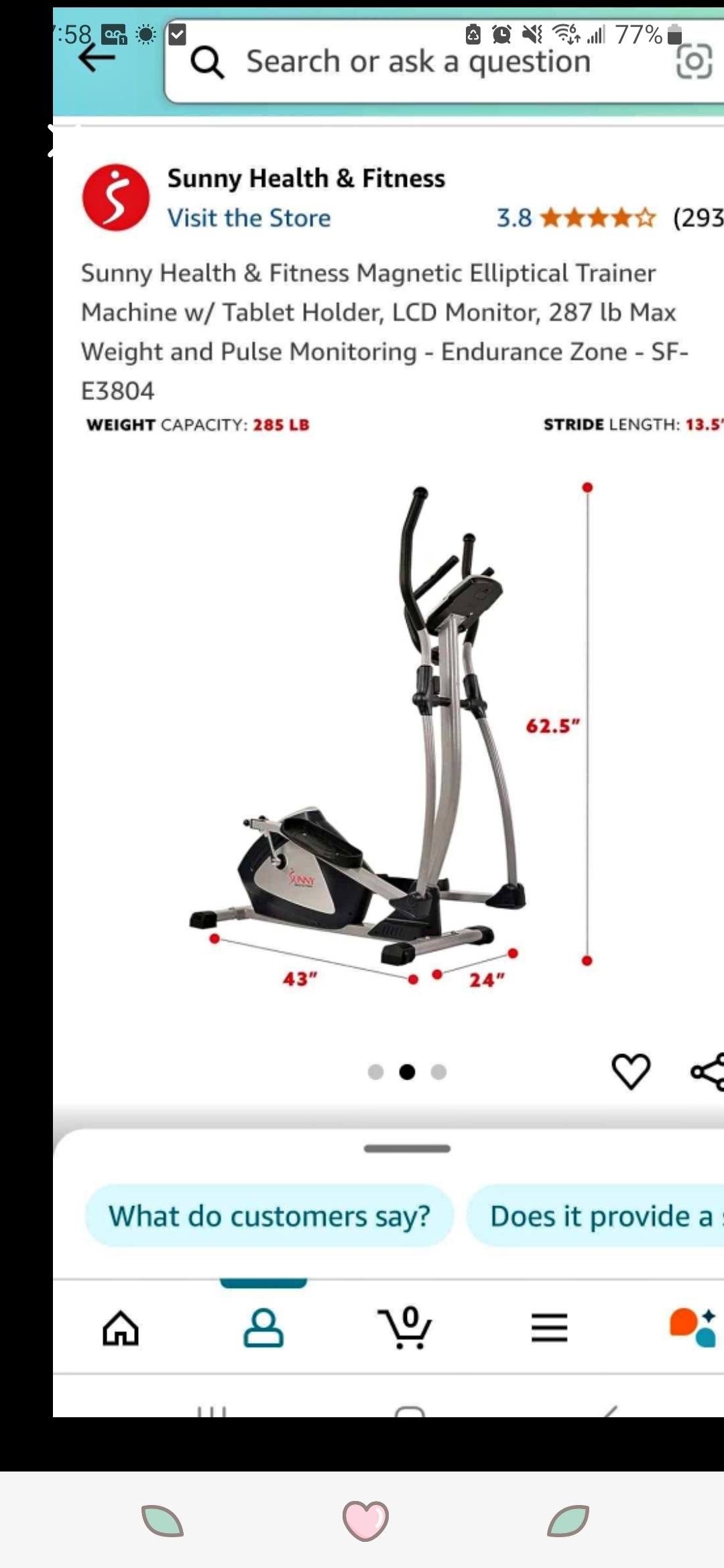Open the hamburger menu tab
The height and width of the screenshot is (1568, 724).
[x=550, y=1328]
